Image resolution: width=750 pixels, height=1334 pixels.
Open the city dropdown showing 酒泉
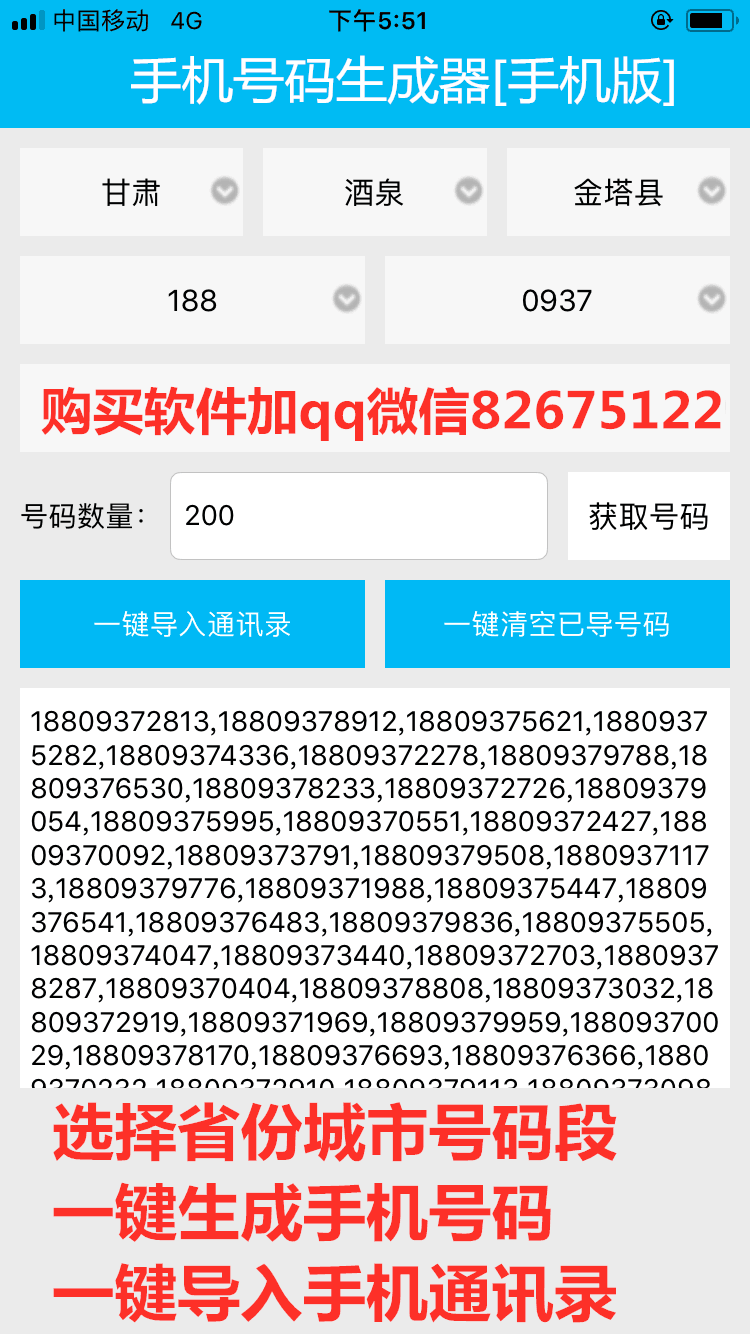click(374, 192)
